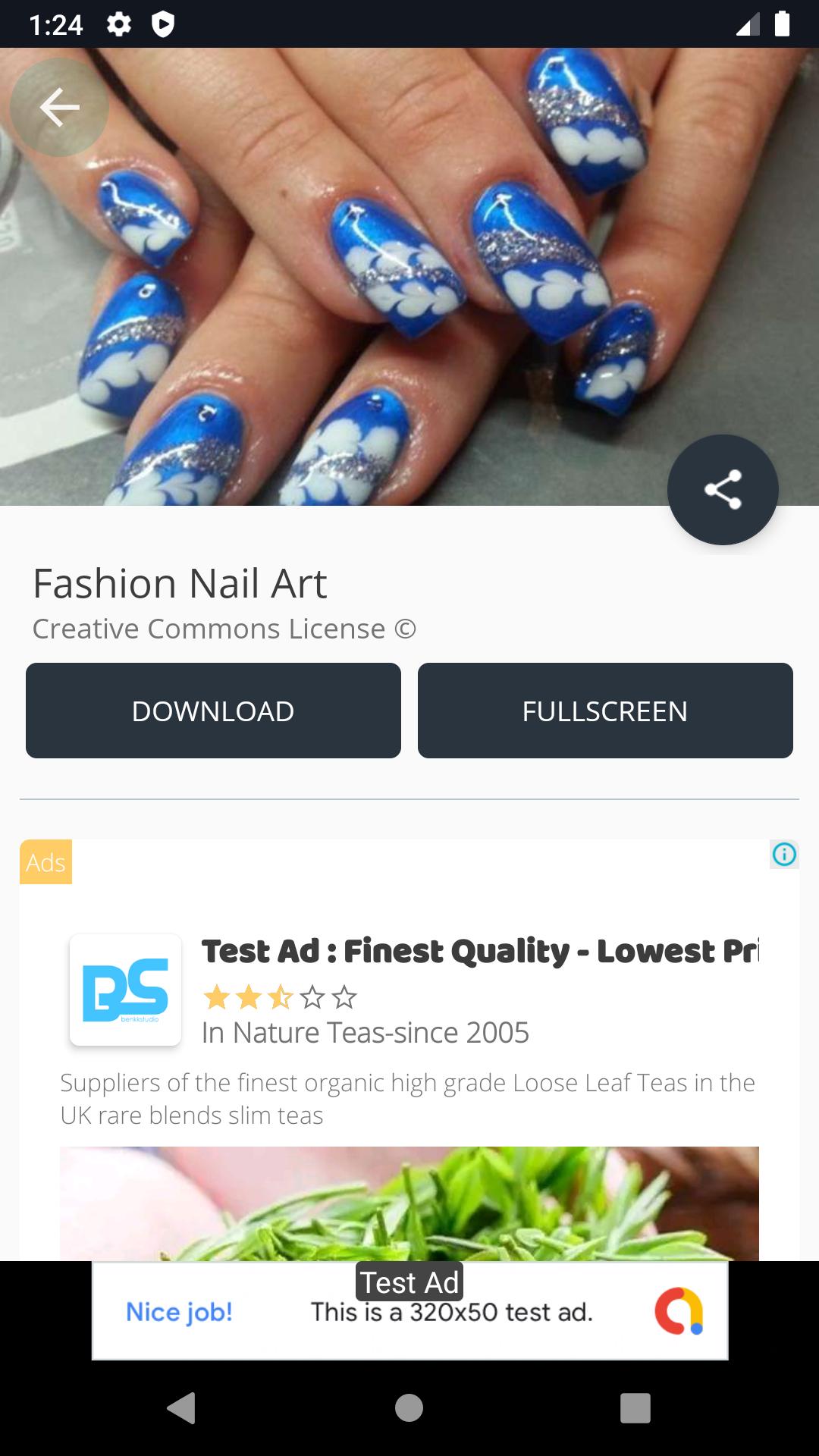Go to the home screen
This screenshot has height=1456, width=819.
click(409, 1408)
